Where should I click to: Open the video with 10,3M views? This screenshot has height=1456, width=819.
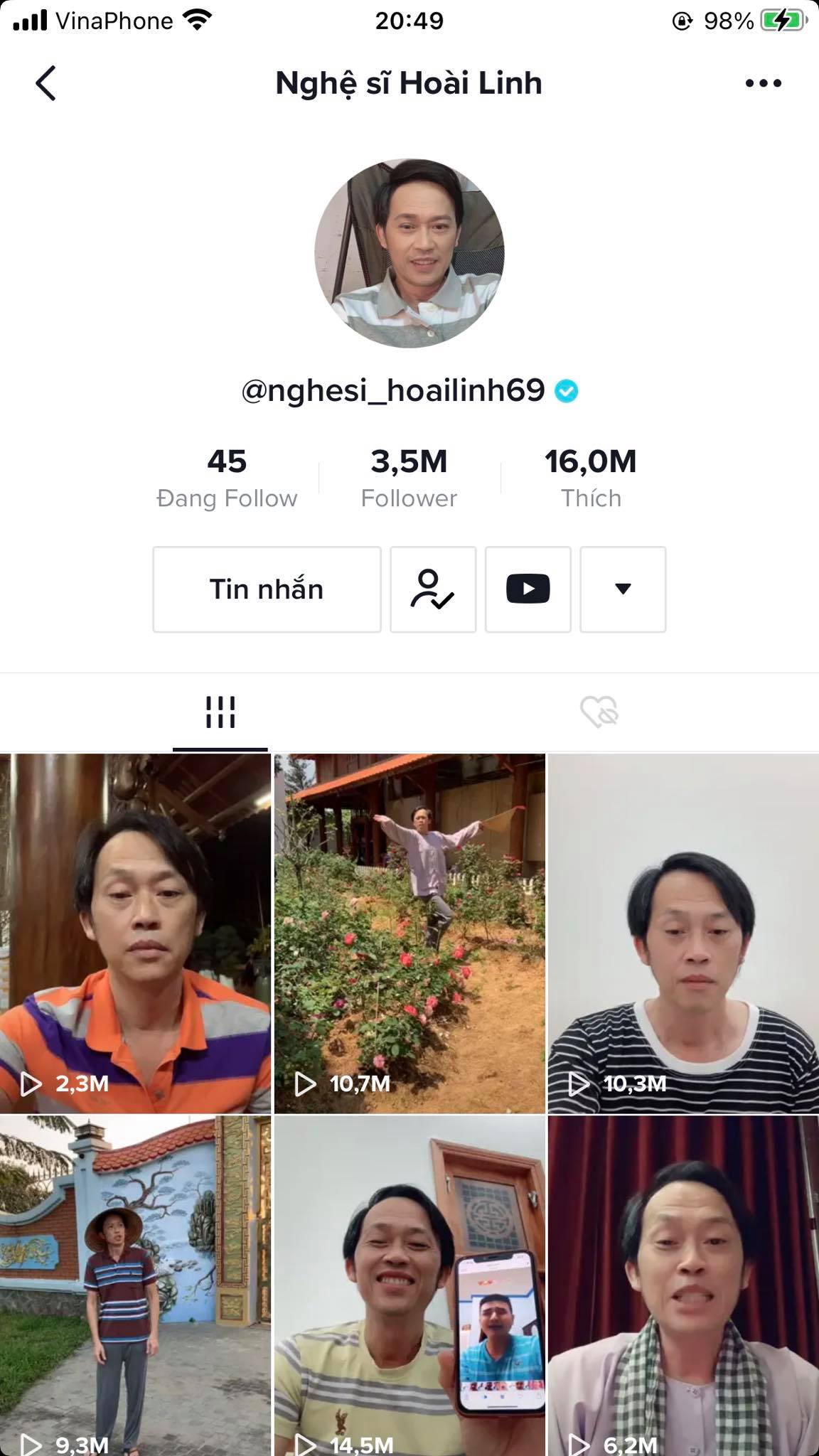(x=683, y=933)
